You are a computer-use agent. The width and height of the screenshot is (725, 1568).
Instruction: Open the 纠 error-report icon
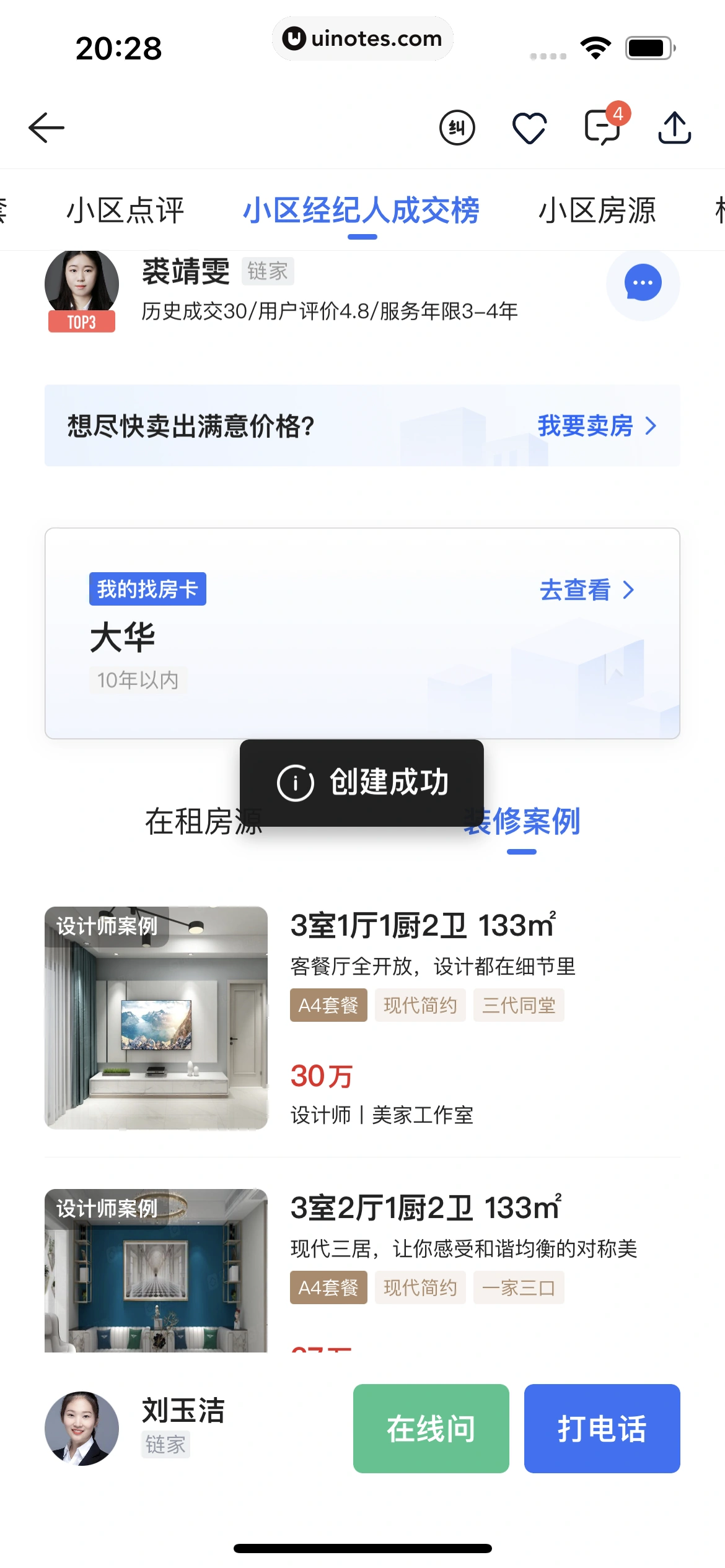tap(457, 128)
